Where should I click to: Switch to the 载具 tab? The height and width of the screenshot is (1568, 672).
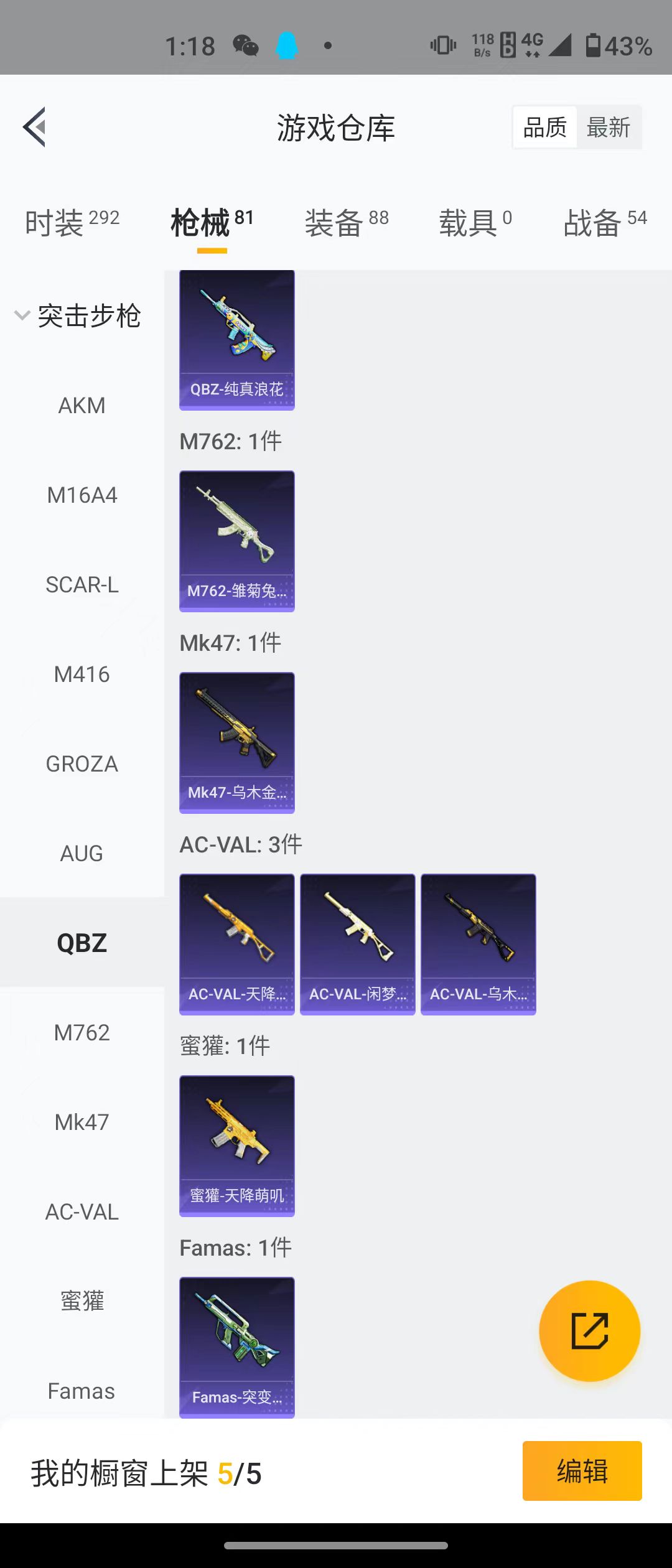tap(475, 223)
